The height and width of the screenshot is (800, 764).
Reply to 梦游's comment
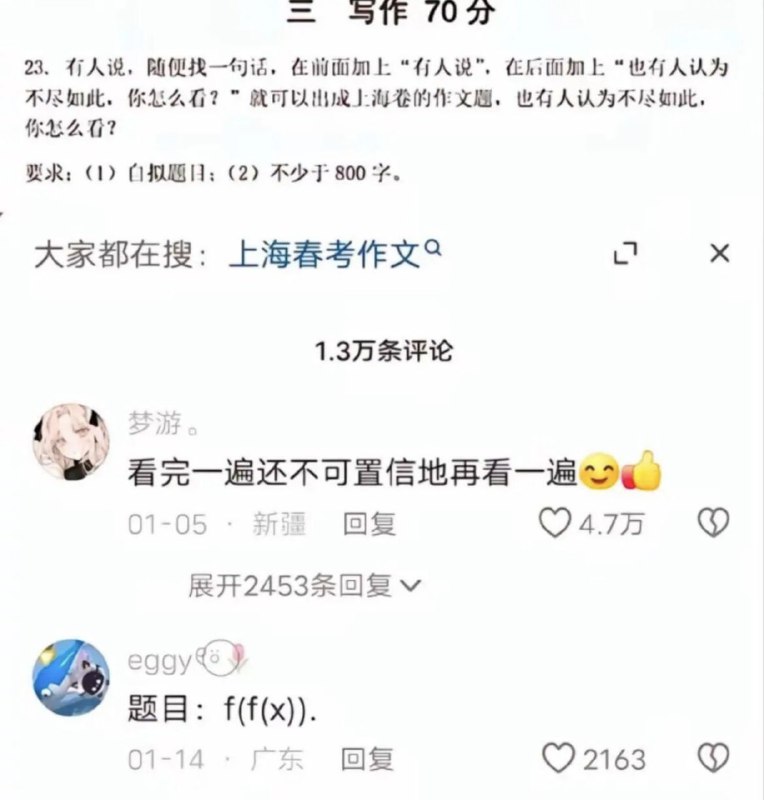pyautogui.click(x=369, y=523)
